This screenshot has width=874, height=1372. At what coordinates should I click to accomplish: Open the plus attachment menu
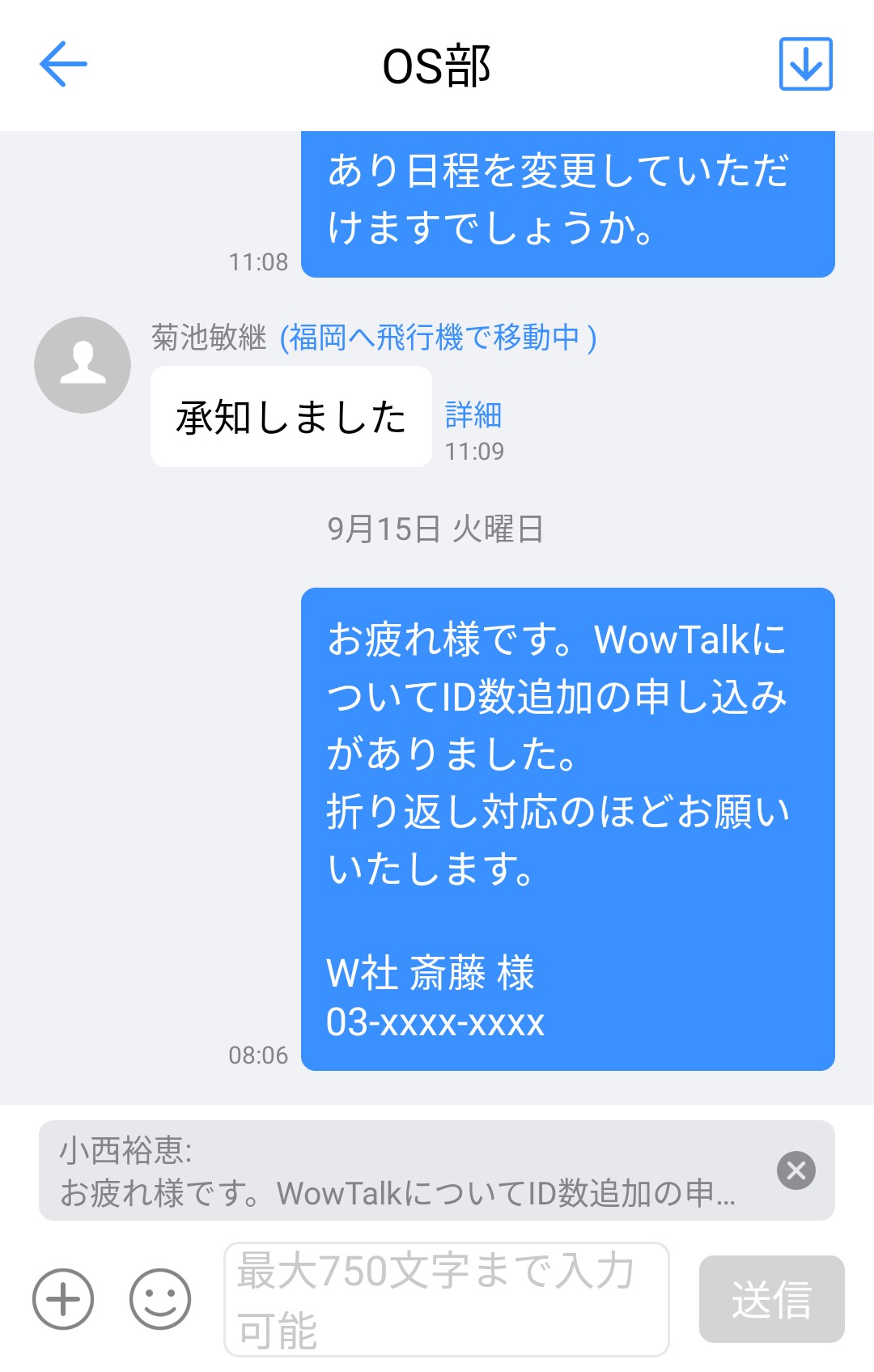pyautogui.click(x=63, y=1299)
